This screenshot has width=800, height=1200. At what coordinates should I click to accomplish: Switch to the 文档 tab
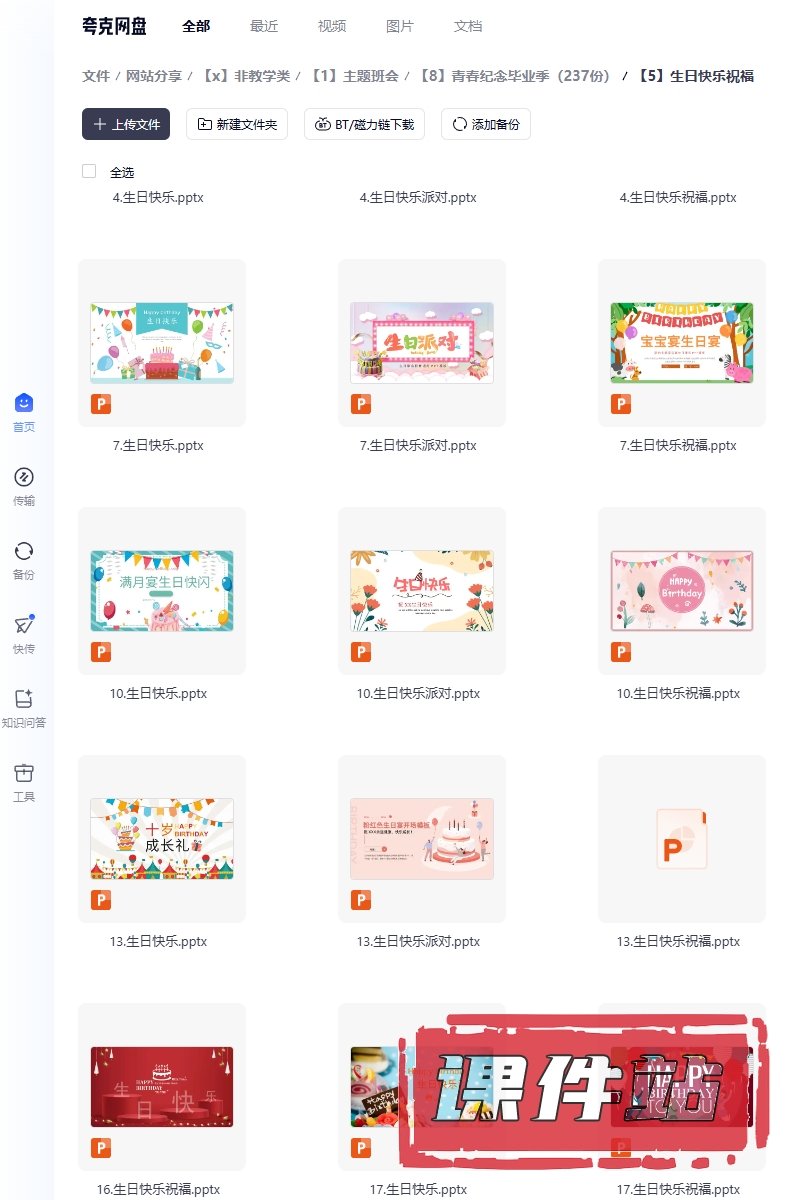(468, 27)
